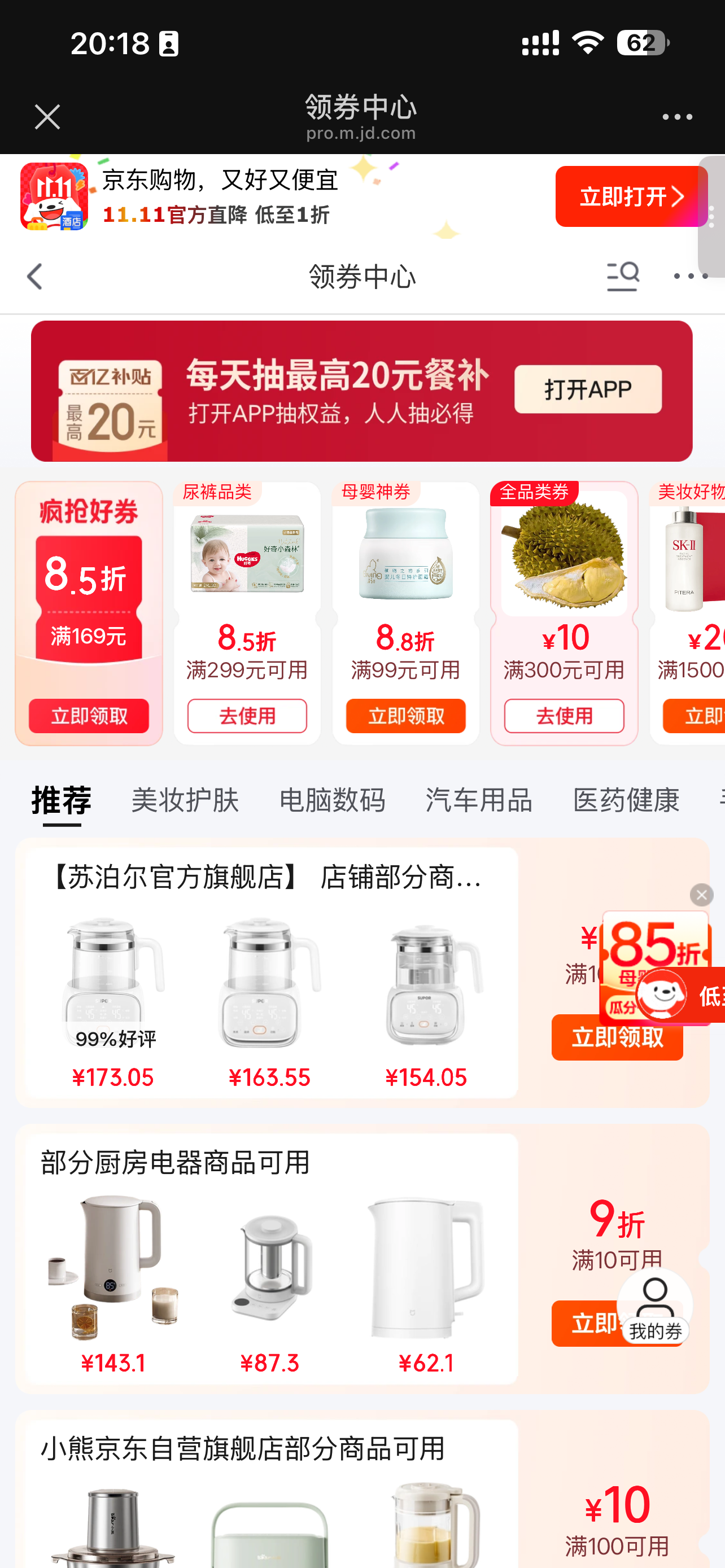Go back from 领券中心 page
725x1568 pixels.
tap(36, 277)
